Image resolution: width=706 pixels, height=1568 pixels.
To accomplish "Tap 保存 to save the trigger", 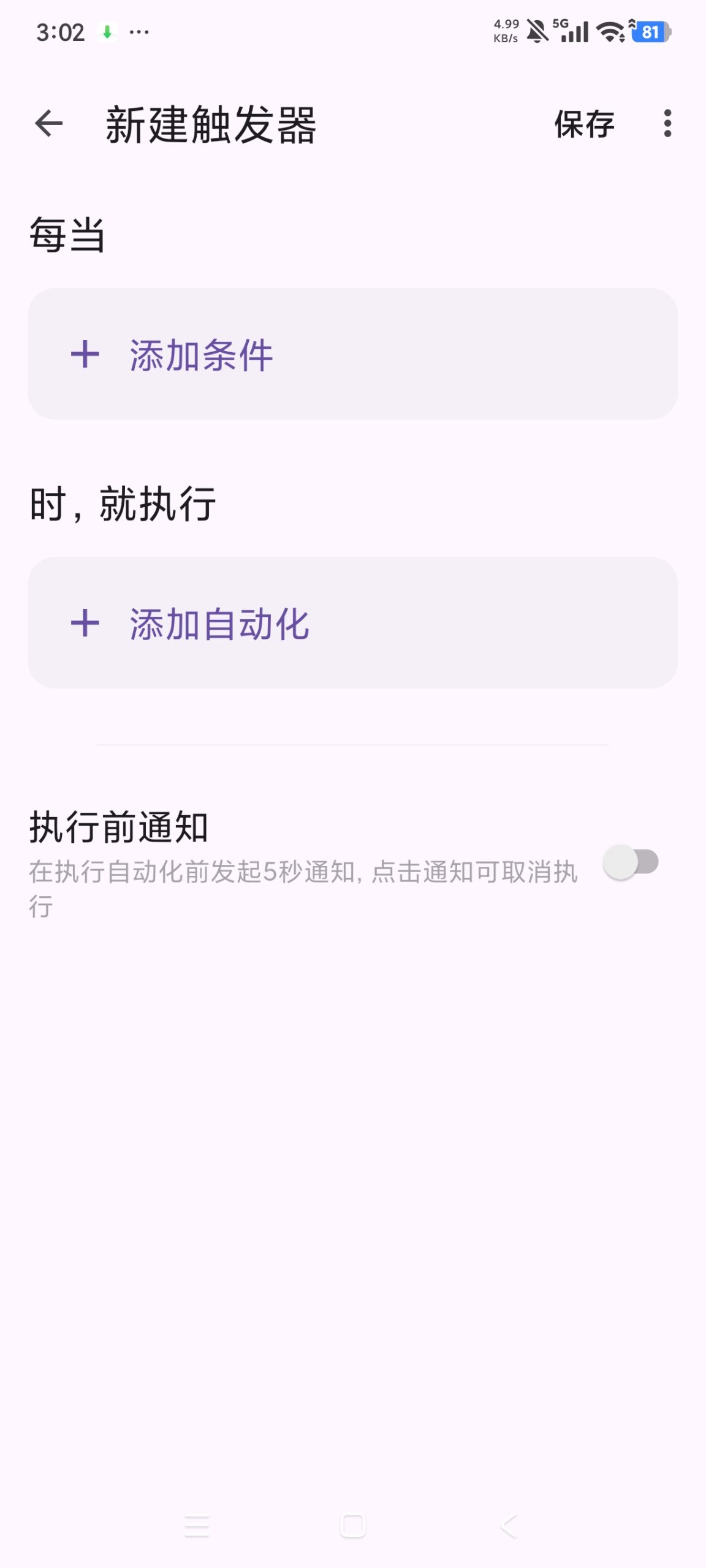I will (x=583, y=123).
